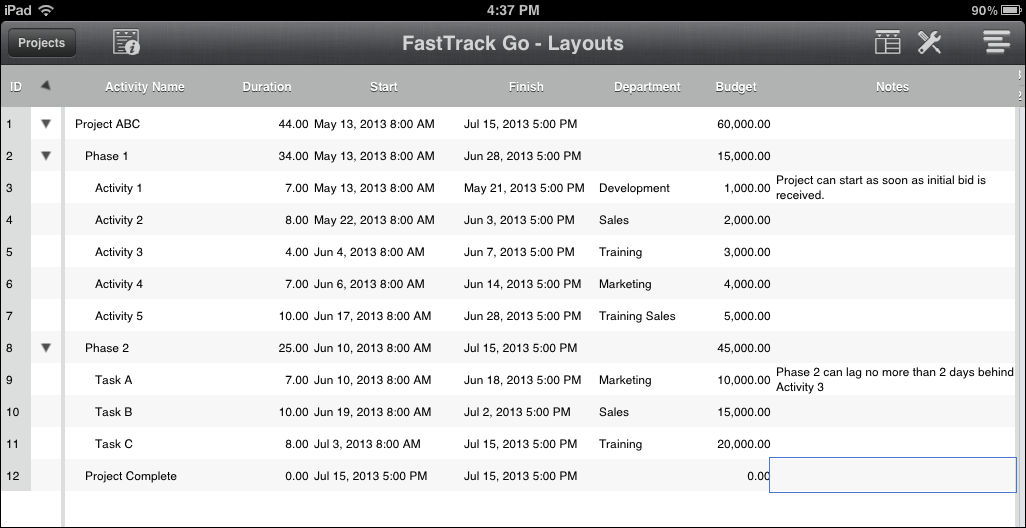
Task: Open the project info icon
Action: [126, 43]
